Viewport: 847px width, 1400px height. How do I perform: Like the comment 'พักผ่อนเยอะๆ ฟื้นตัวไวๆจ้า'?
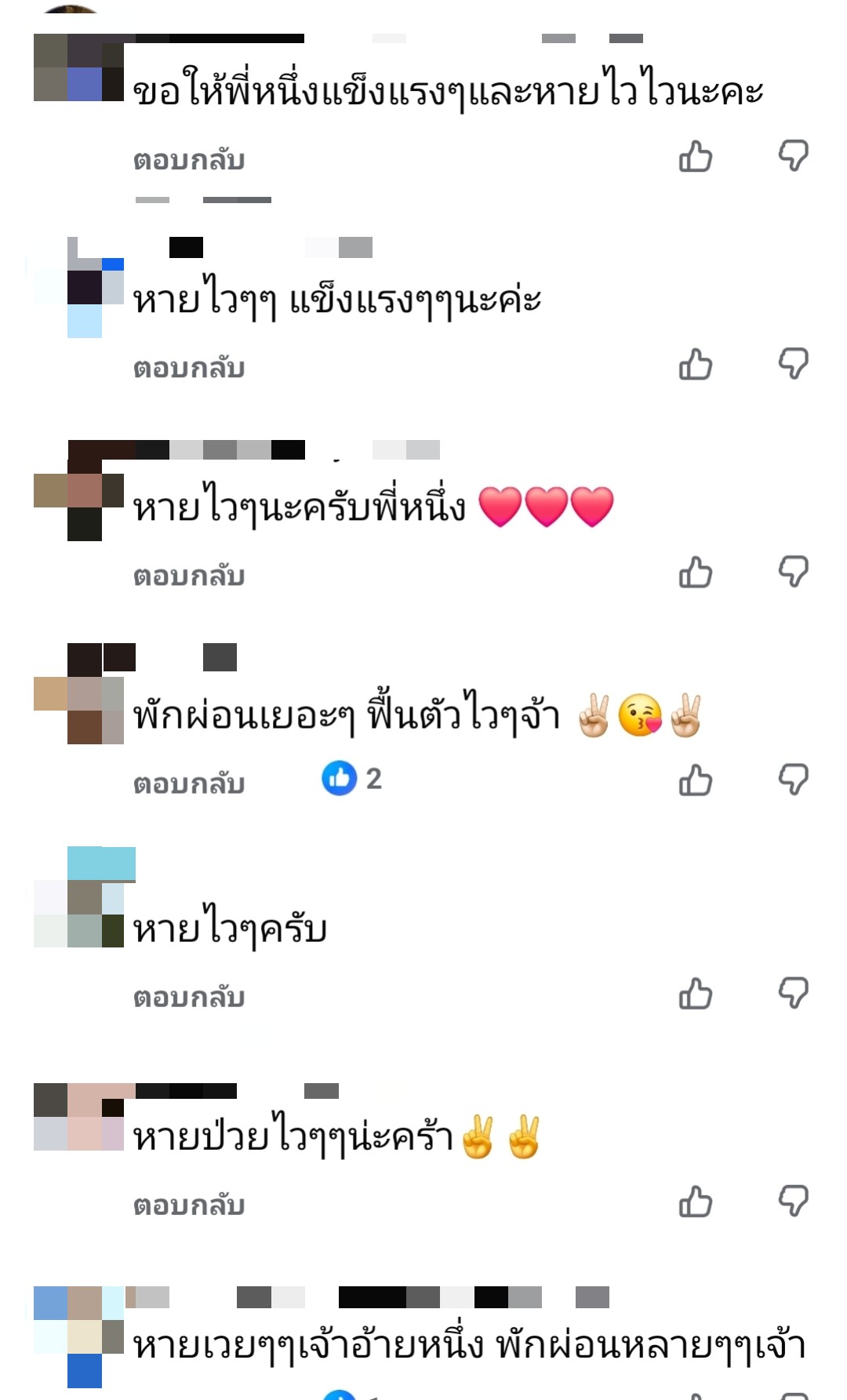coord(696,780)
